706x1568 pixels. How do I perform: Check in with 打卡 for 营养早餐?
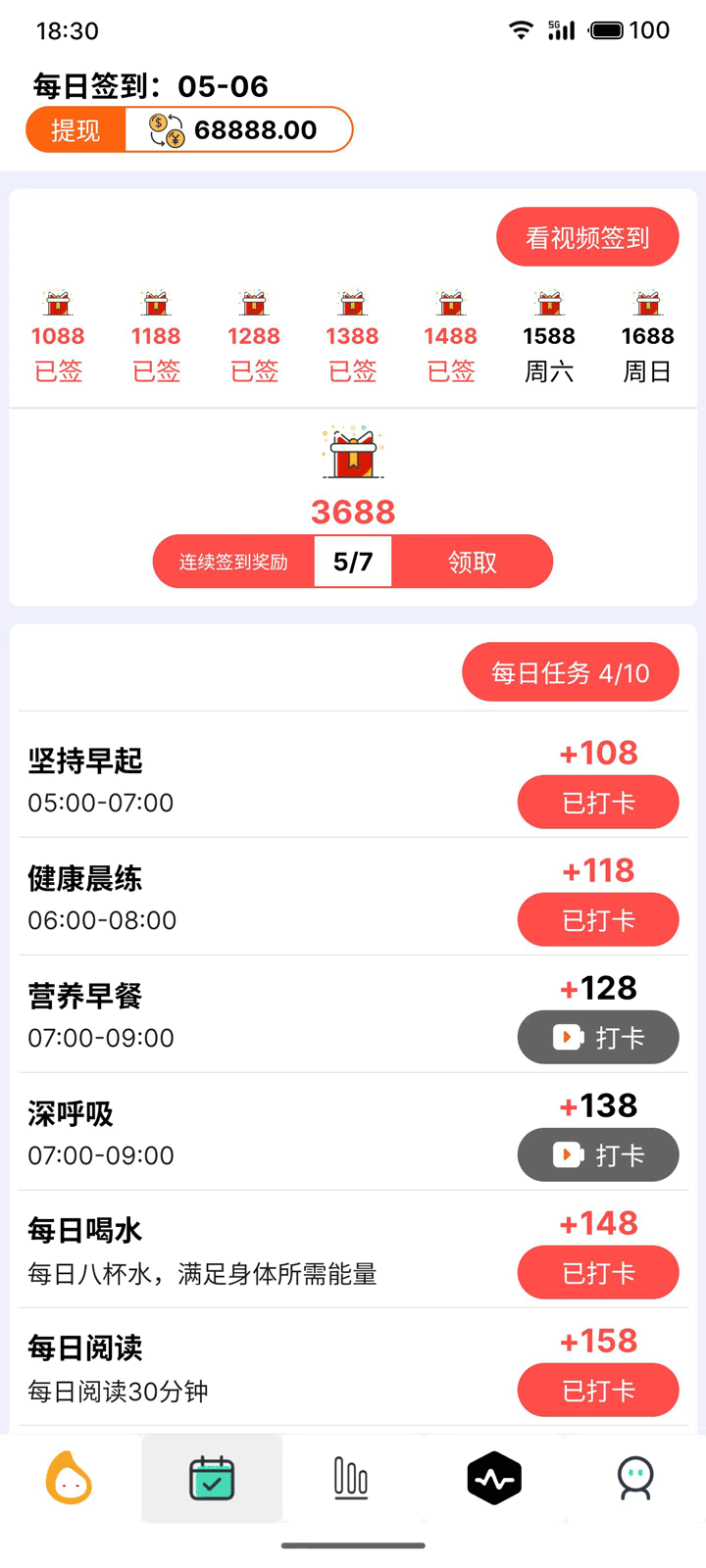pyautogui.click(x=598, y=1038)
